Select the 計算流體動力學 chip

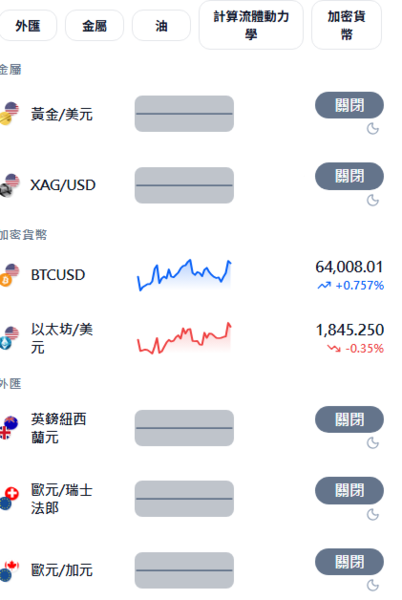(251, 25)
